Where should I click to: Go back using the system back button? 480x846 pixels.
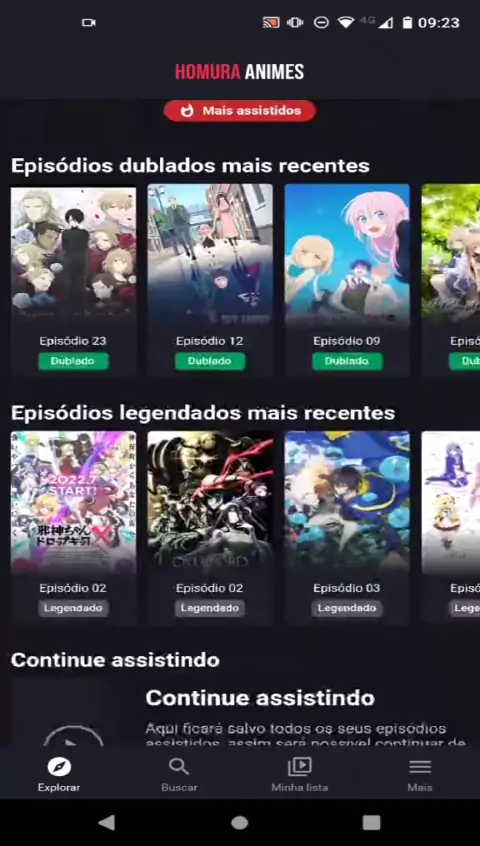[x=107, y=822]
